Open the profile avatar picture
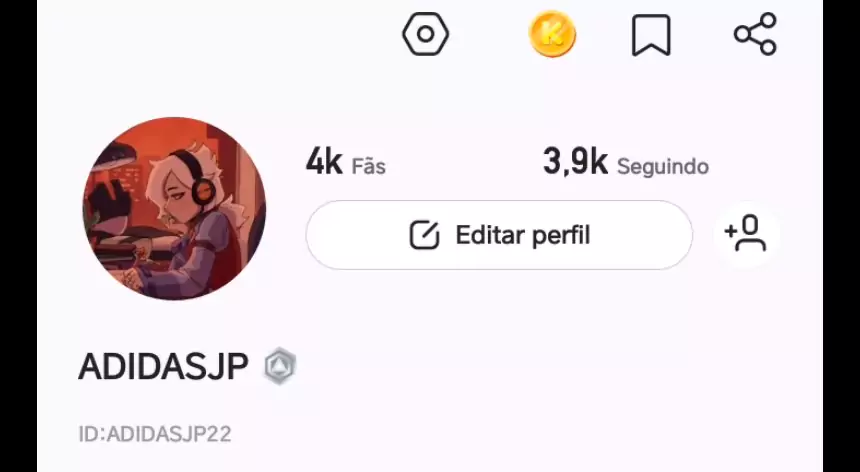 point(174,208)
